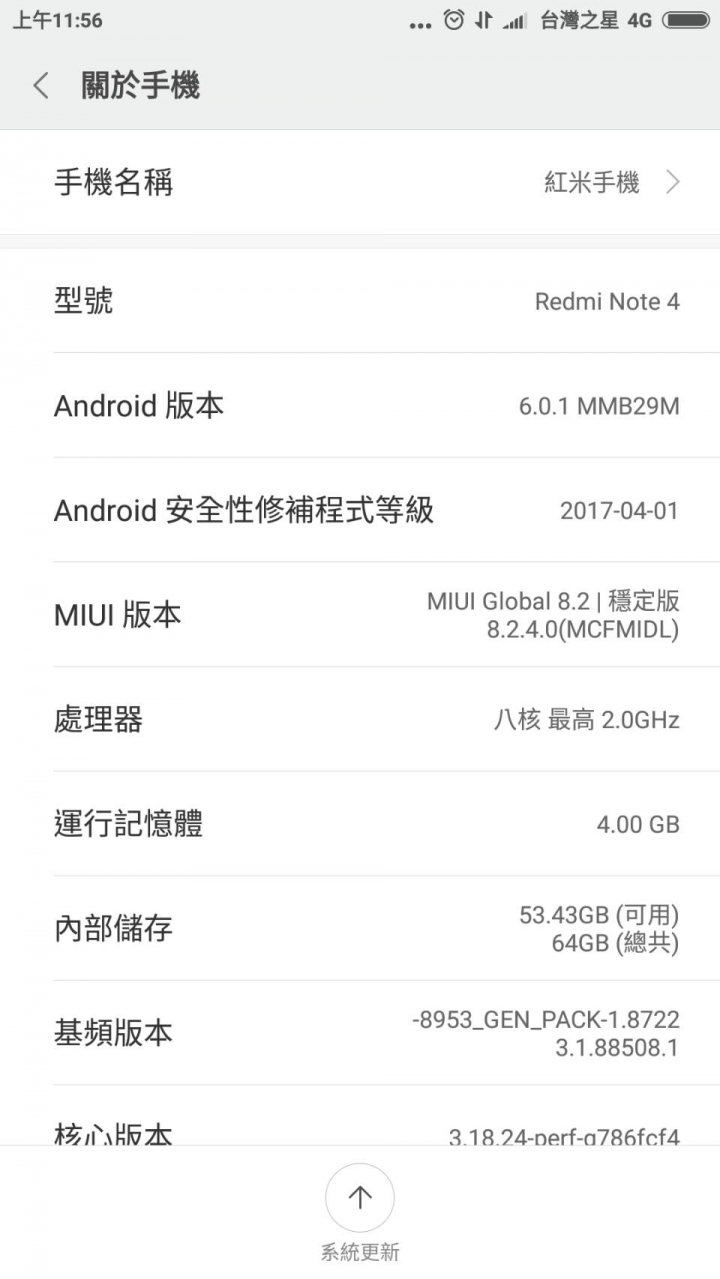The width and height of the screenshot is (720, 1279).
Task: Select the Android 安全性修補程式等級 row
Action: (x=360, y=510)
